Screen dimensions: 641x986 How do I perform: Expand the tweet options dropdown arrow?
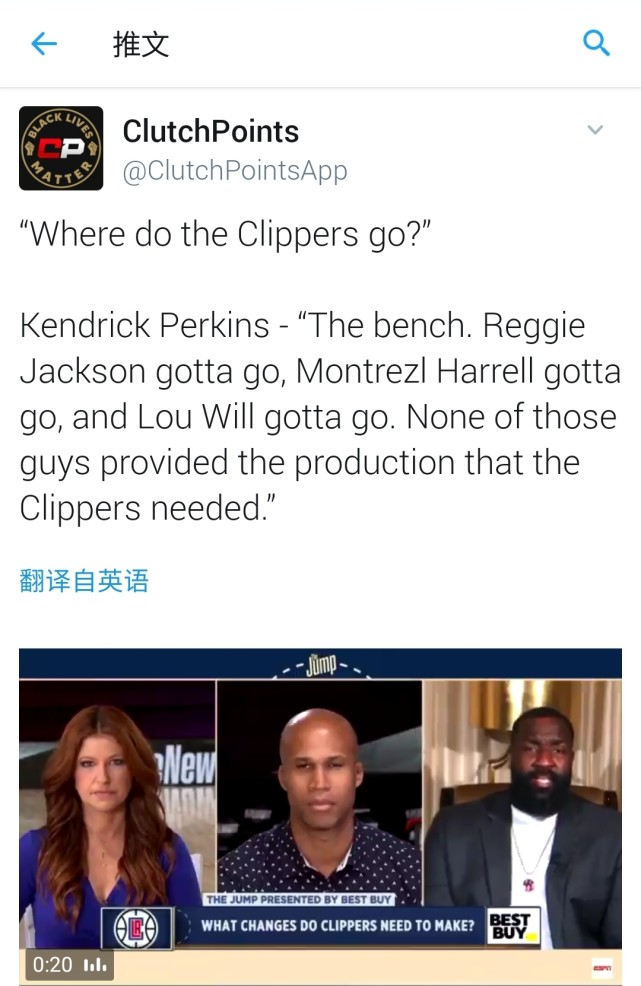(595, 130)
